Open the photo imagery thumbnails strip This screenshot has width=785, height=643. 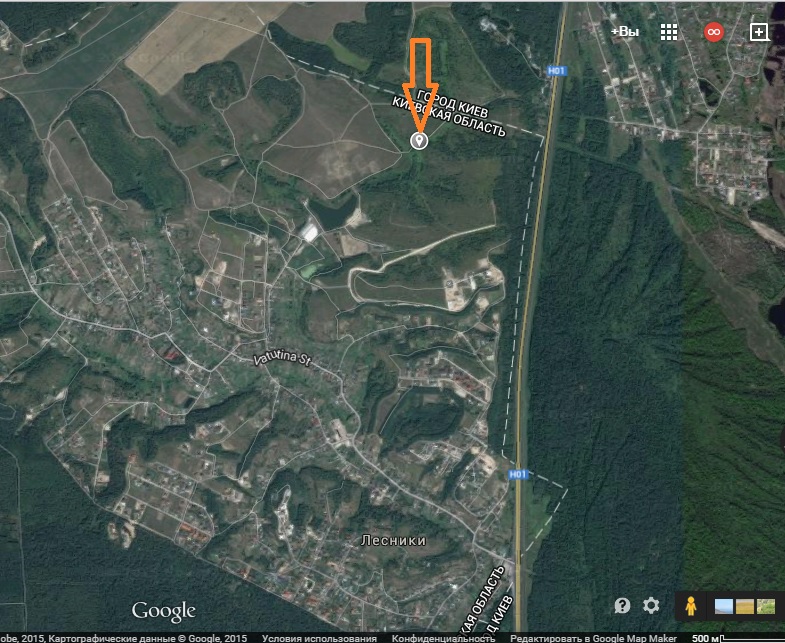pos(745,605)
